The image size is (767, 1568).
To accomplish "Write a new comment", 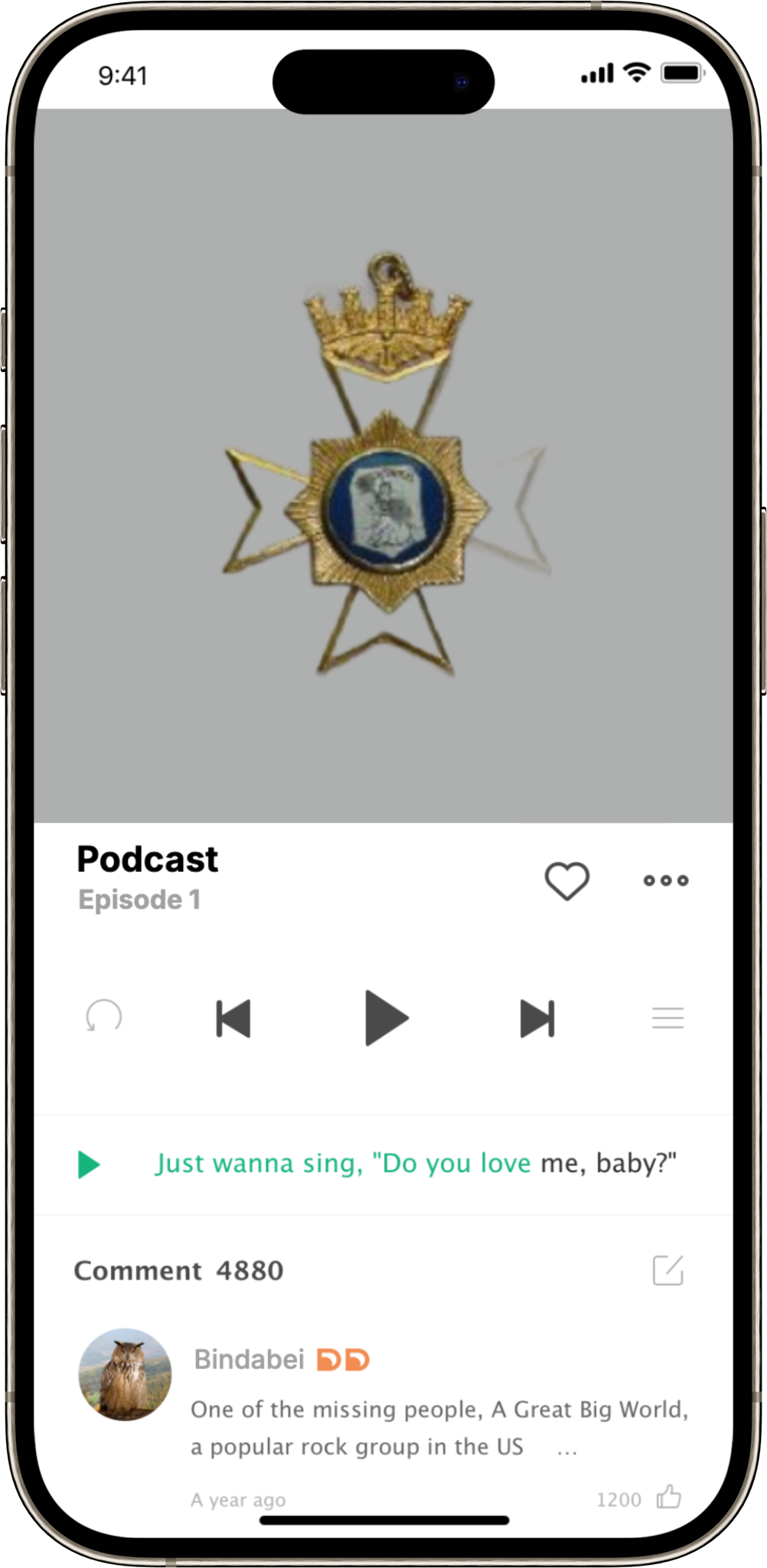I will pyautogui.click(x=667, y=1270).
